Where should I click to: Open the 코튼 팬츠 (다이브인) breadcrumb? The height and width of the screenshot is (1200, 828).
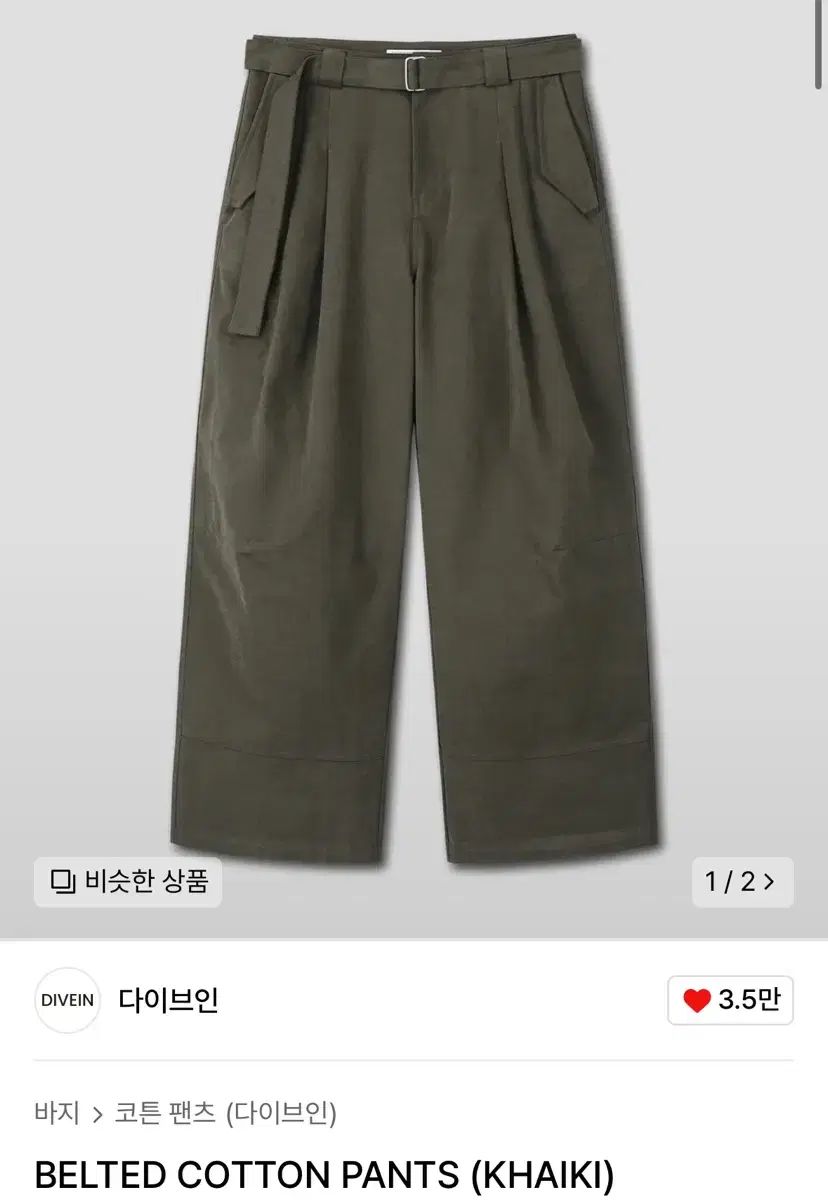click(225, 1113)
